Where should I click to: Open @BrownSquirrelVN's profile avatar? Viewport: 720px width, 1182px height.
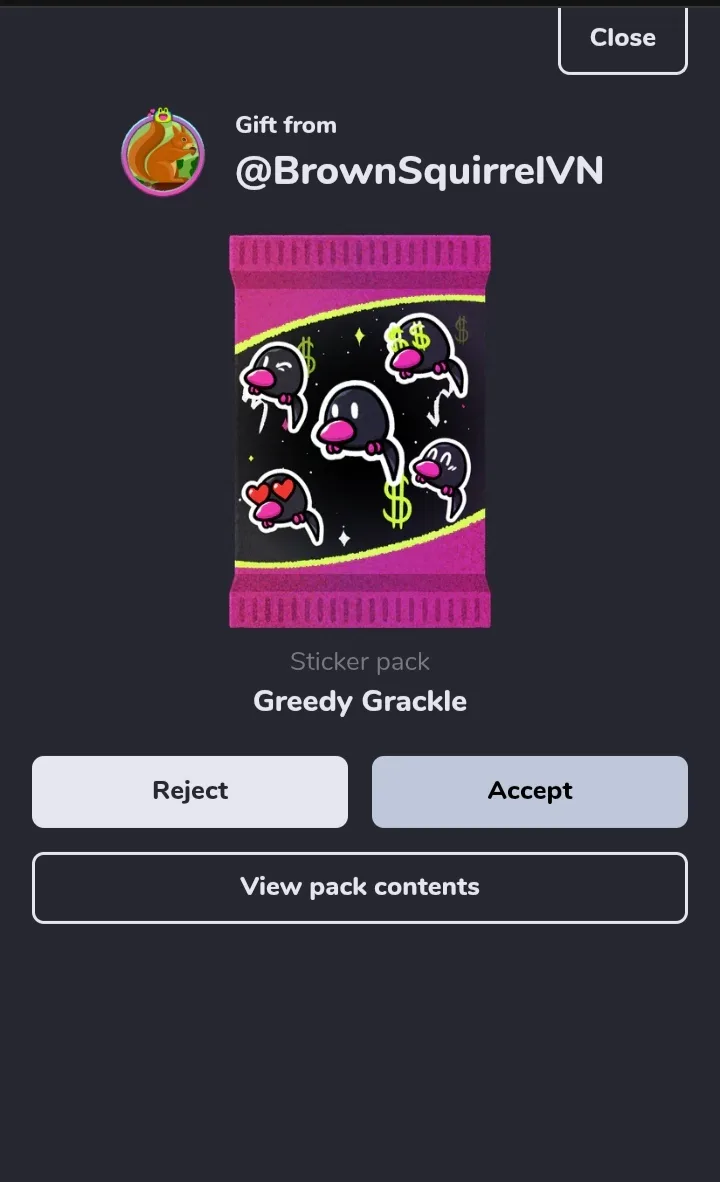coord(163,152)
